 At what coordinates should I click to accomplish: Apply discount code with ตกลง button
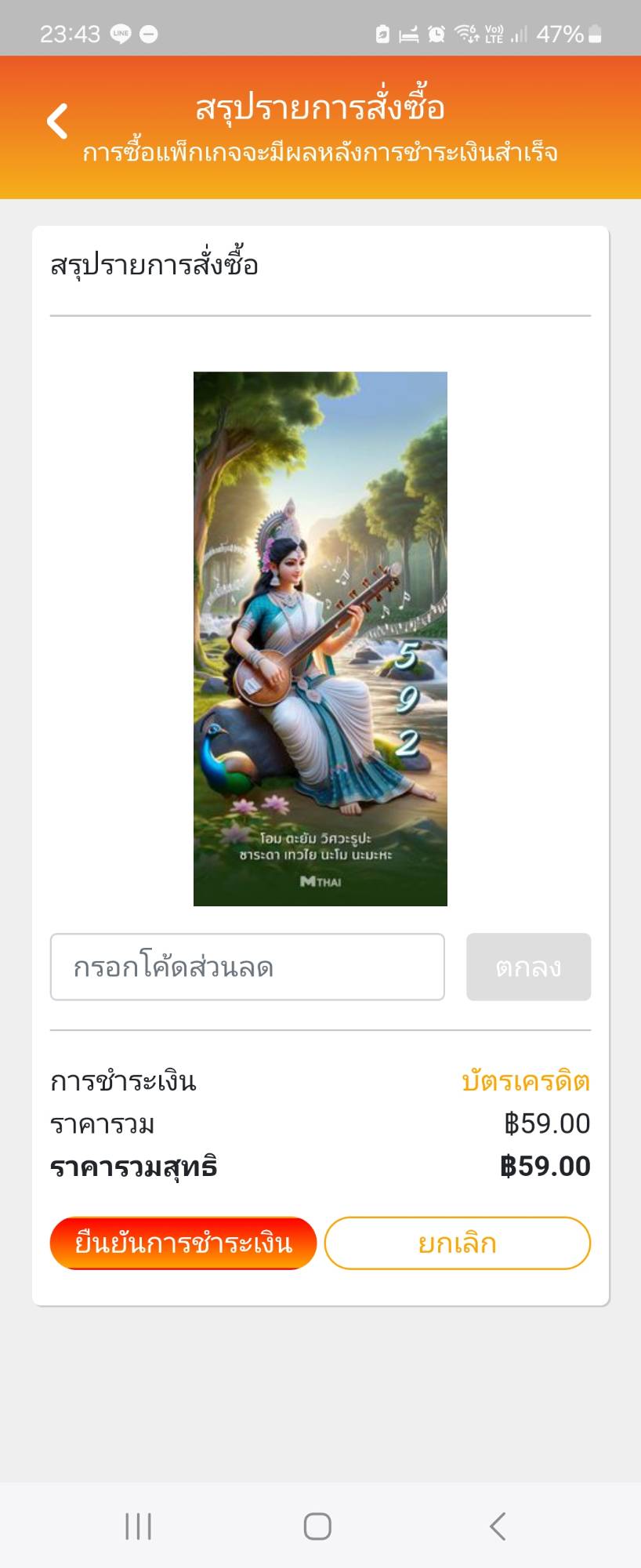click(x=528, y=967)
